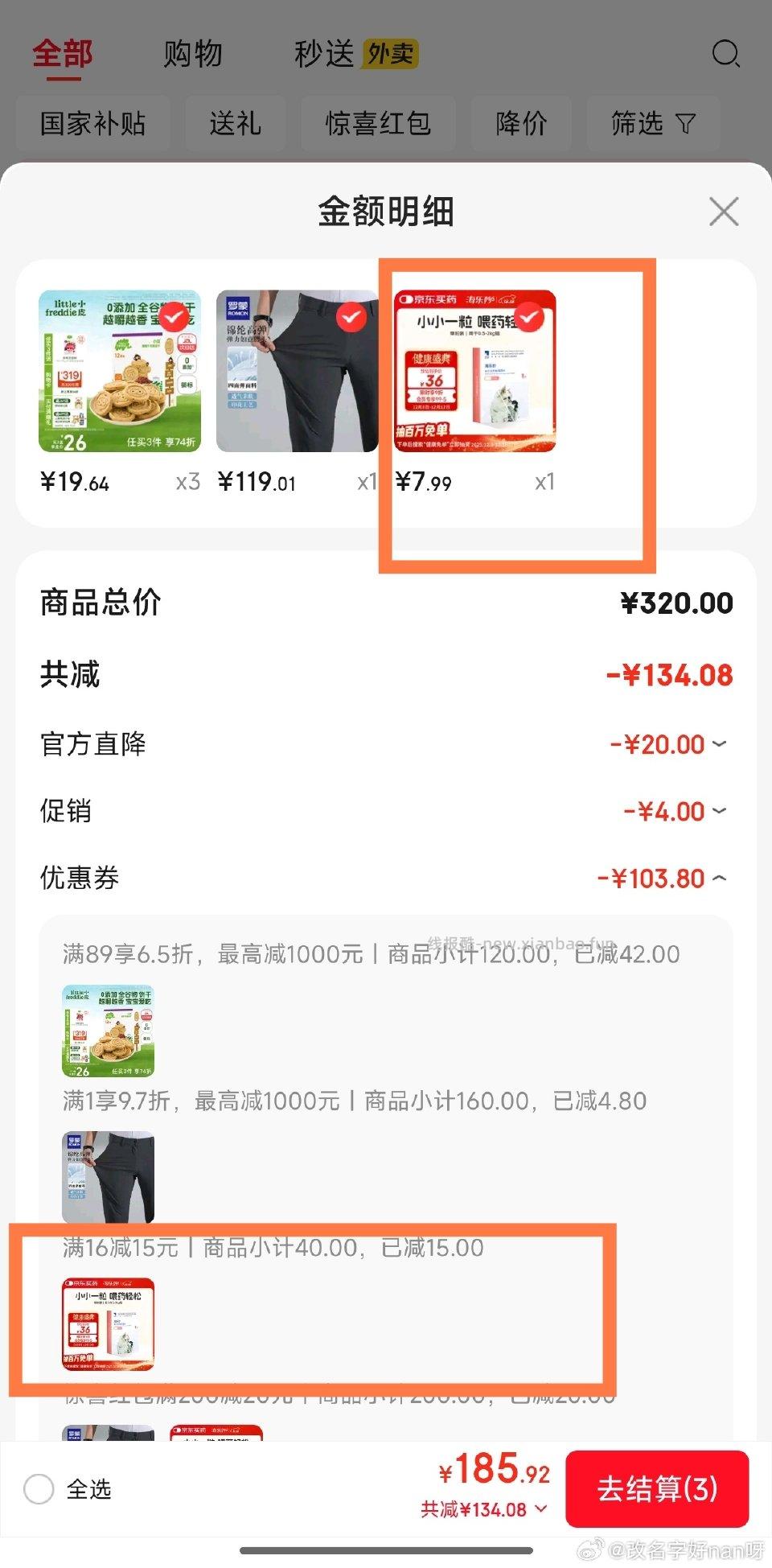Tap the 外卖 badge beside 秒送
The image size is (772, 1568).
click(392, 53)
